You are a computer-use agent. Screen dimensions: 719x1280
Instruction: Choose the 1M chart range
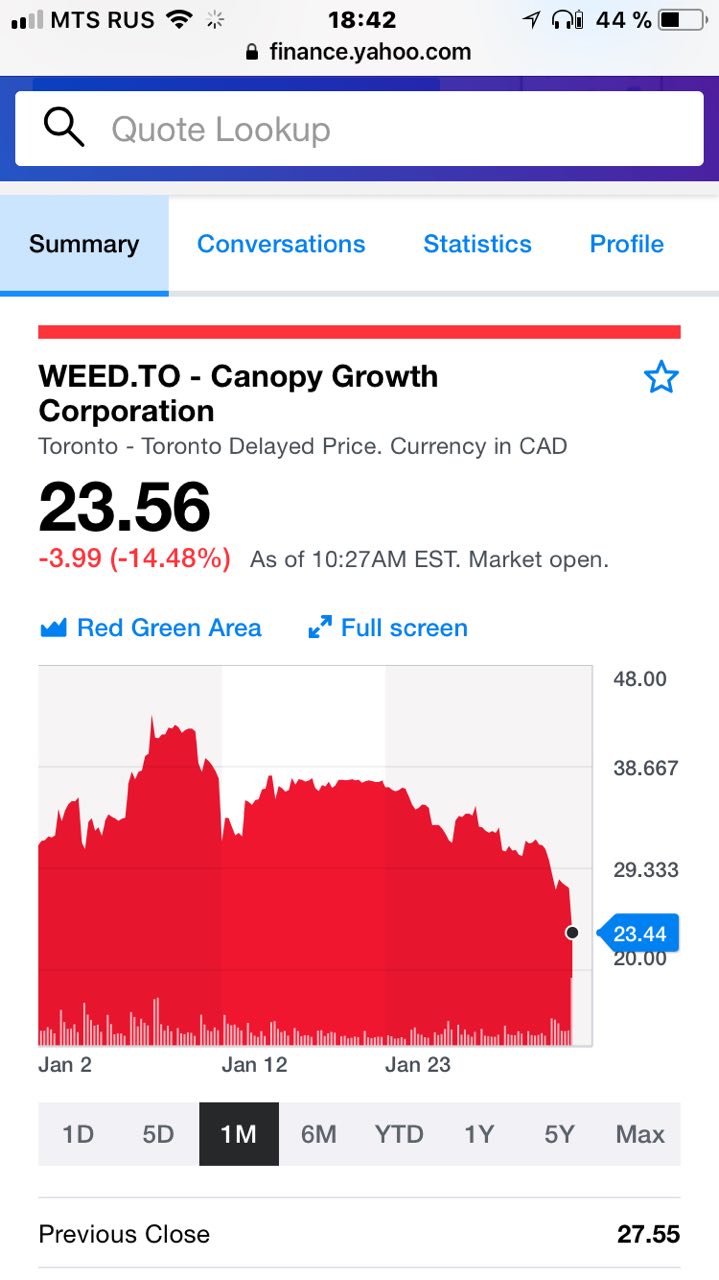coord(239,1134)
